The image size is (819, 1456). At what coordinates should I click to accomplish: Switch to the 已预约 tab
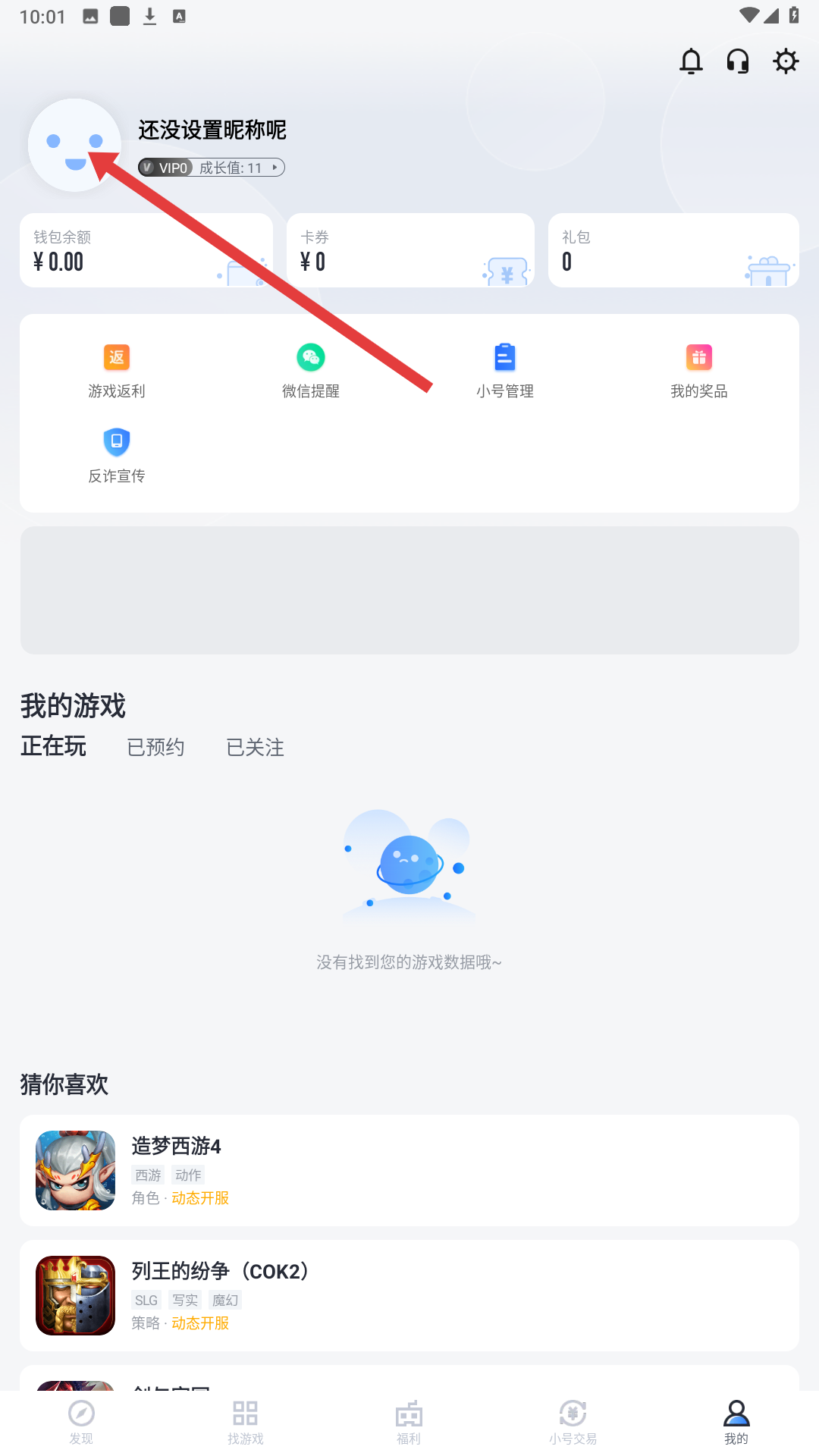click(155, 747)
